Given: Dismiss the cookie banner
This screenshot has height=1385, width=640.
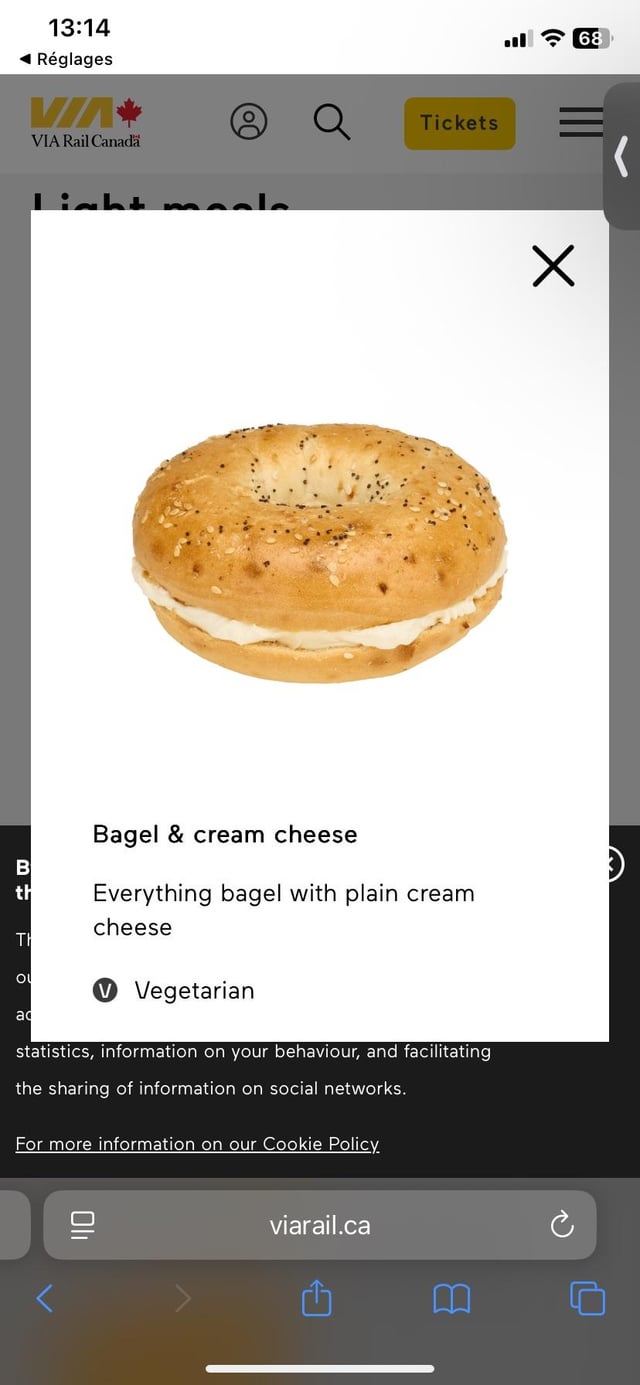Looking at the screenshot, I should coord(611,864).
